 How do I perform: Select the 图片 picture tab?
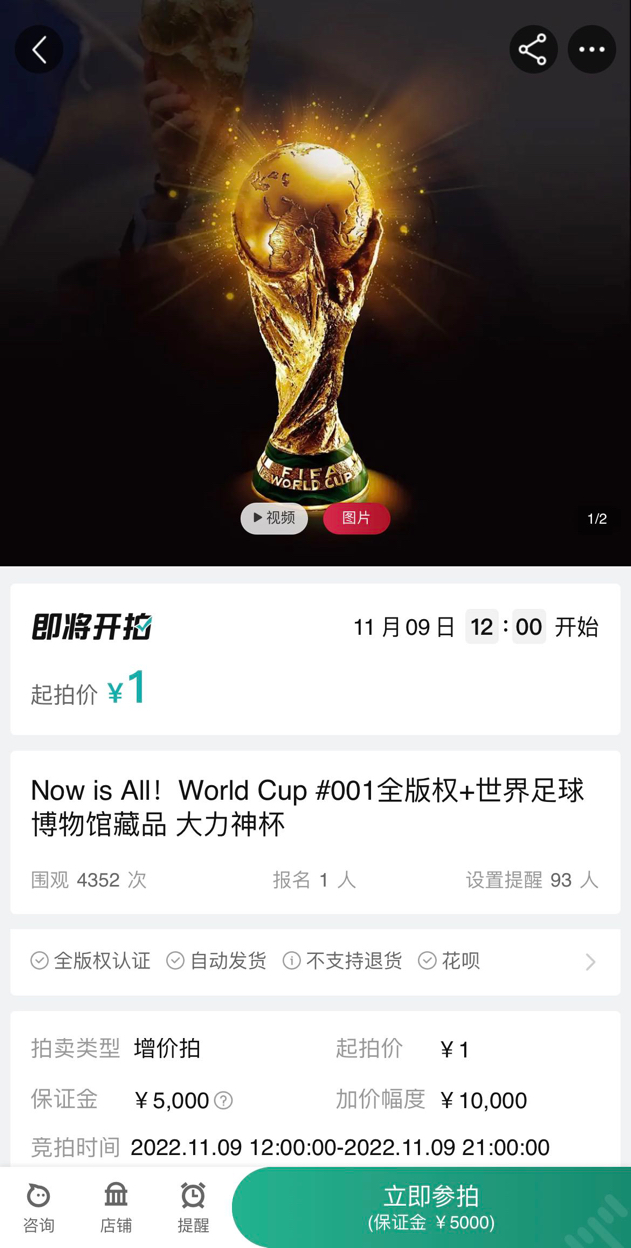click(x=356, y=518)
